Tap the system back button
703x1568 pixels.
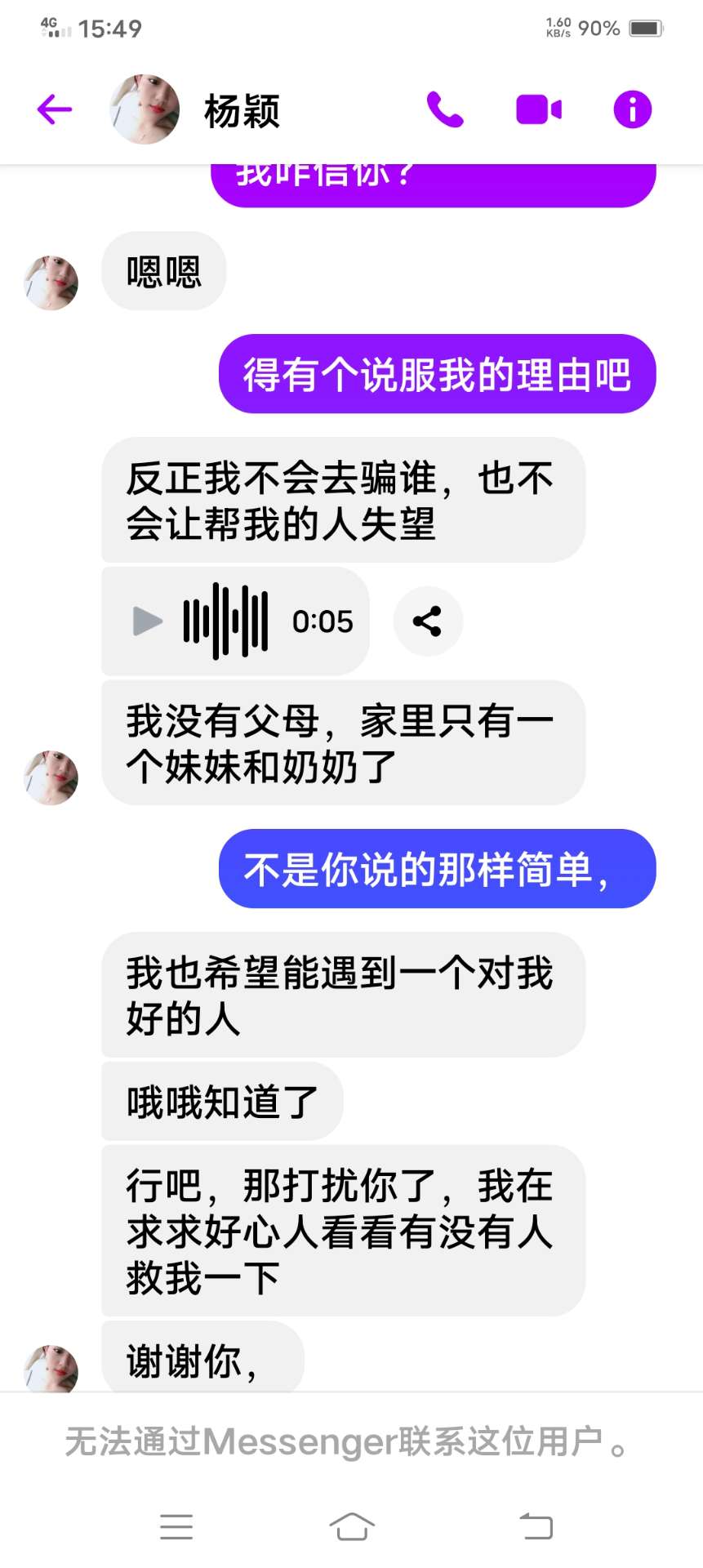tap(536, 1526)
